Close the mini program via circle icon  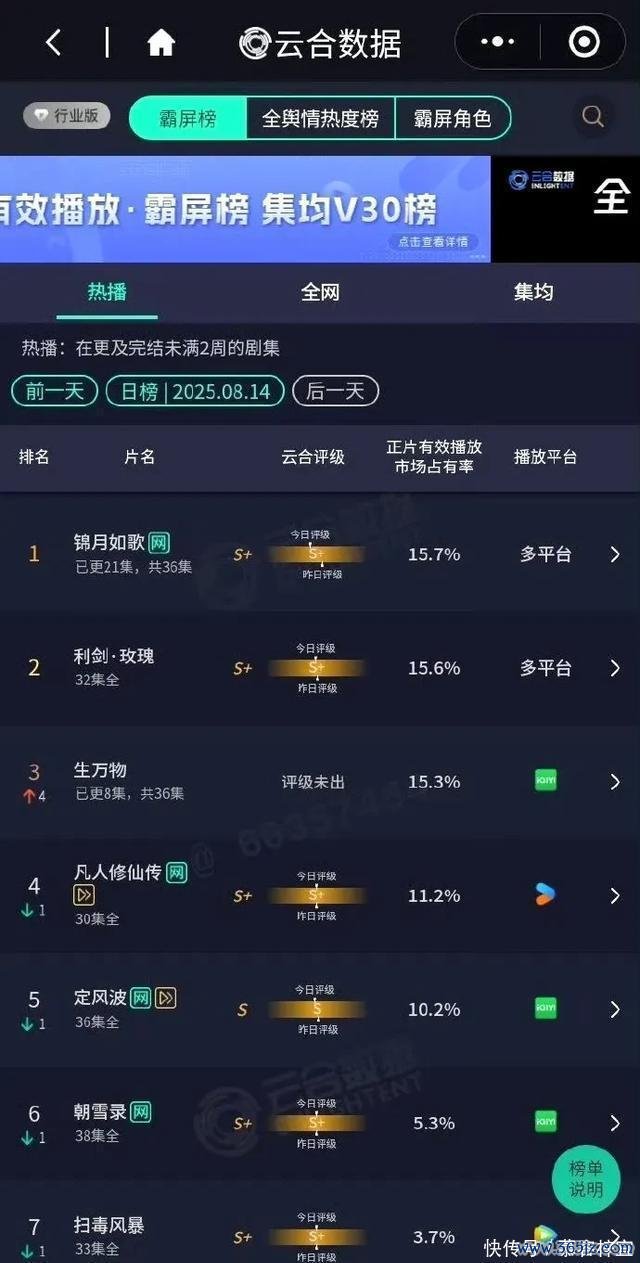(x=583, y=42)
